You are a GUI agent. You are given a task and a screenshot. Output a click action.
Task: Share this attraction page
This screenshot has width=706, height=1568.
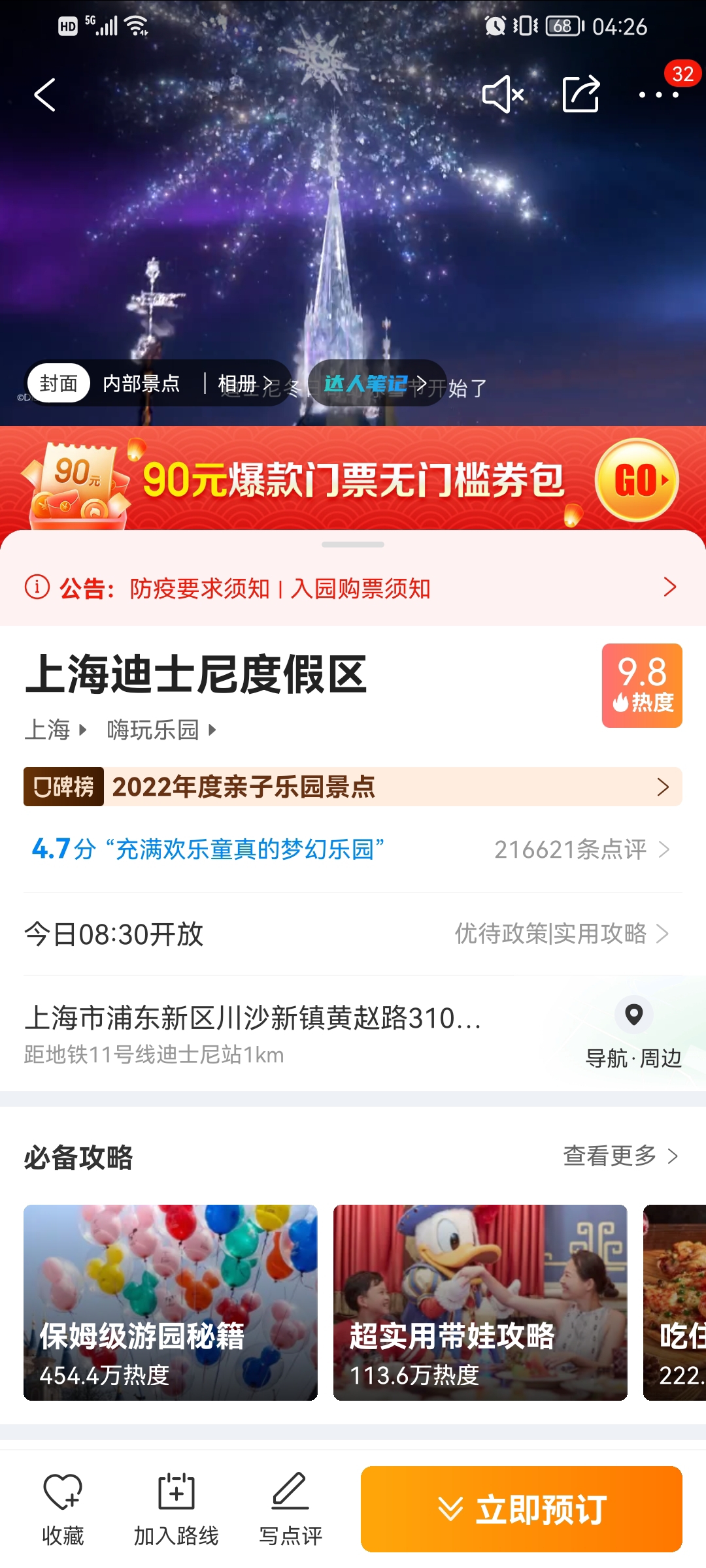point(580,95)
